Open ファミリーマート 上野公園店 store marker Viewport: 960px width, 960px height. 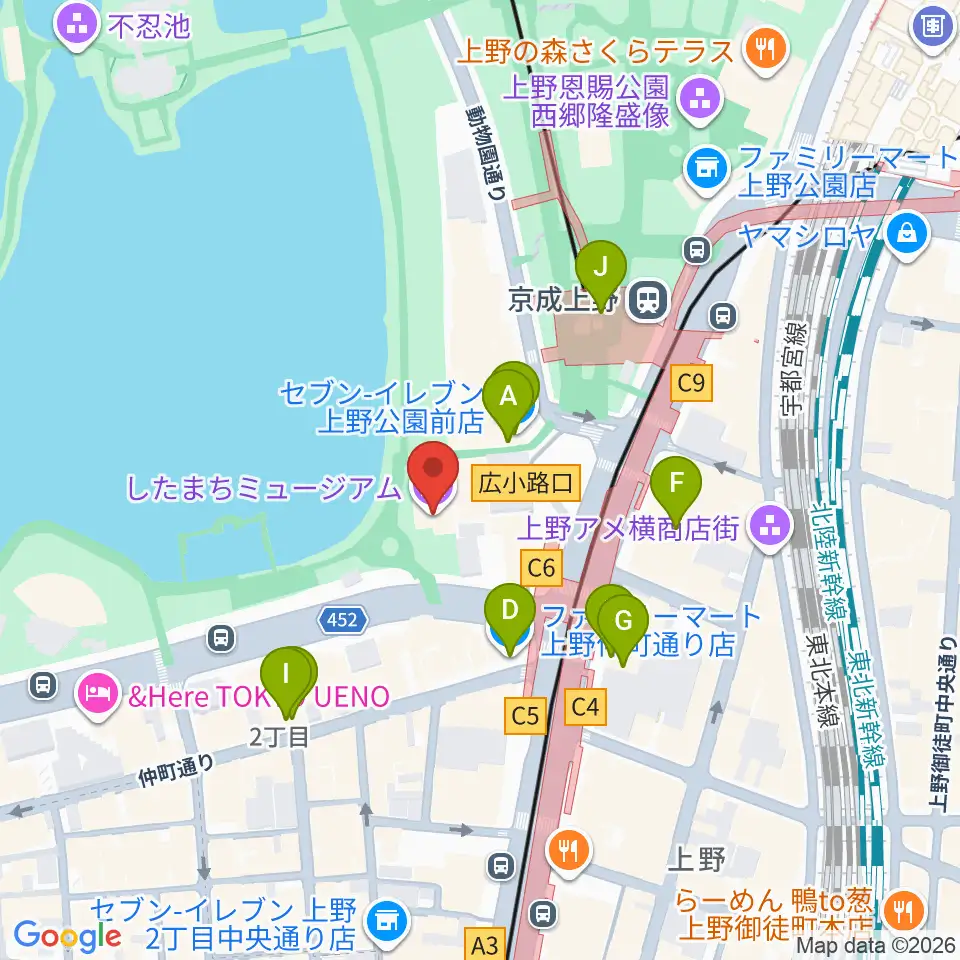pyautogui.click(x=707, y=169)
